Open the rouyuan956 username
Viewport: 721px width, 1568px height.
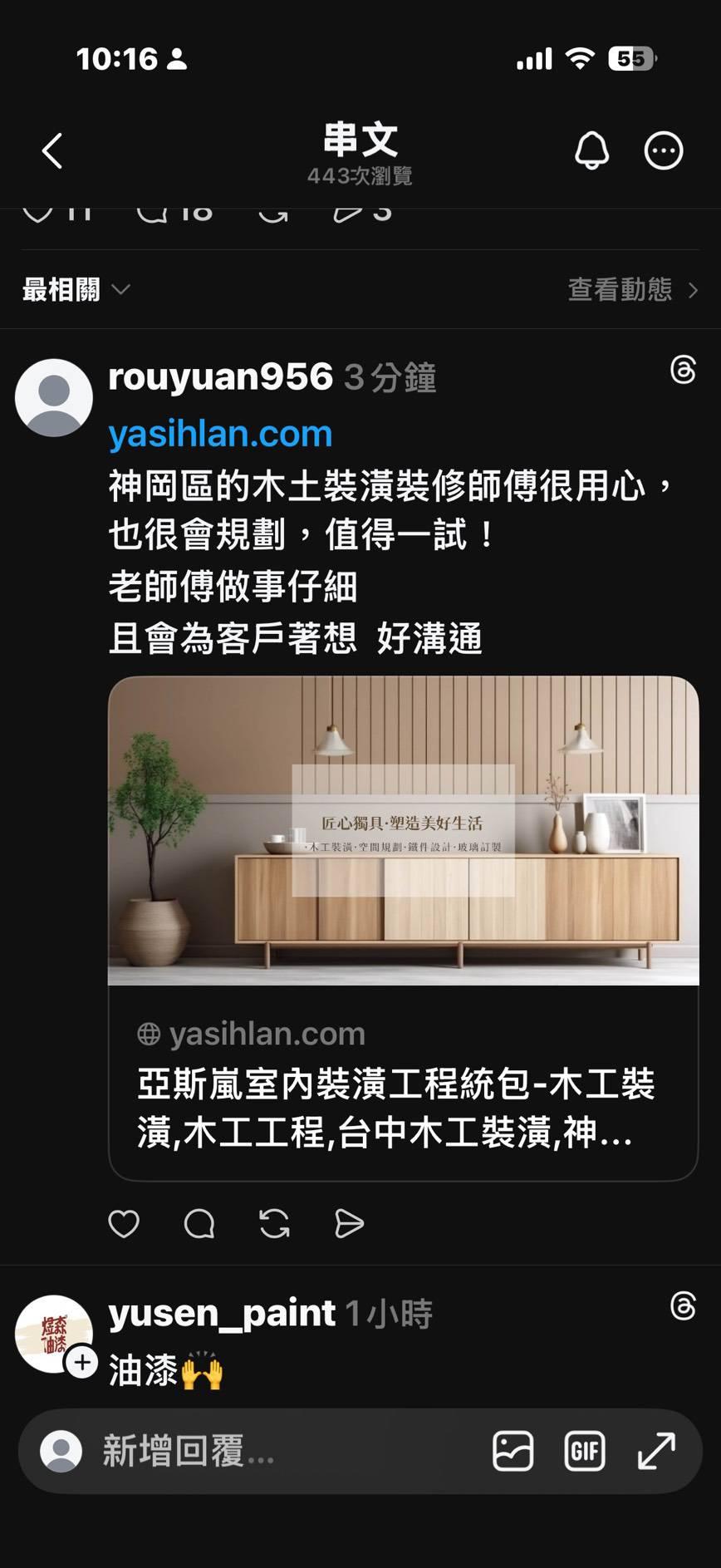click(220, 377)
